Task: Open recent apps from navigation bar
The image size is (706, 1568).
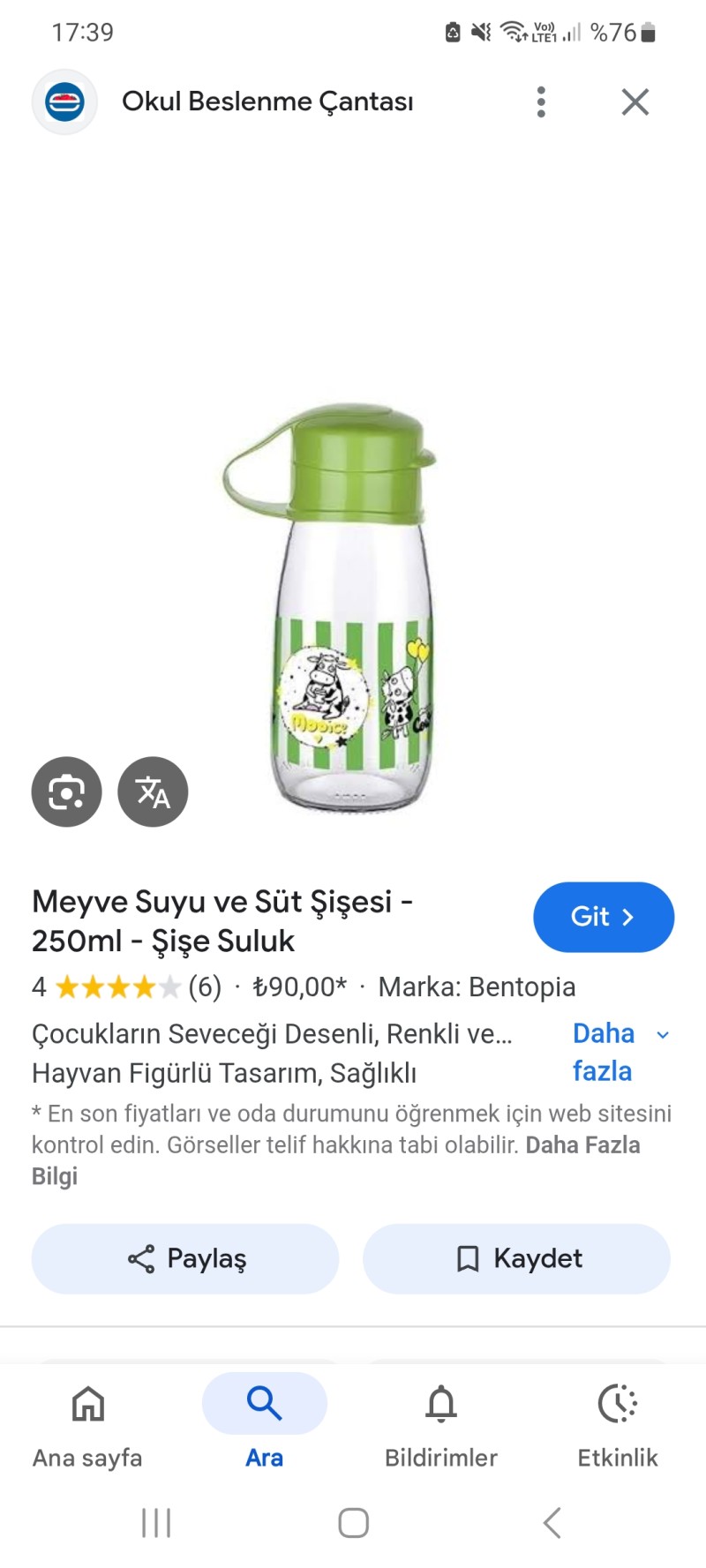Action: 156,1523
